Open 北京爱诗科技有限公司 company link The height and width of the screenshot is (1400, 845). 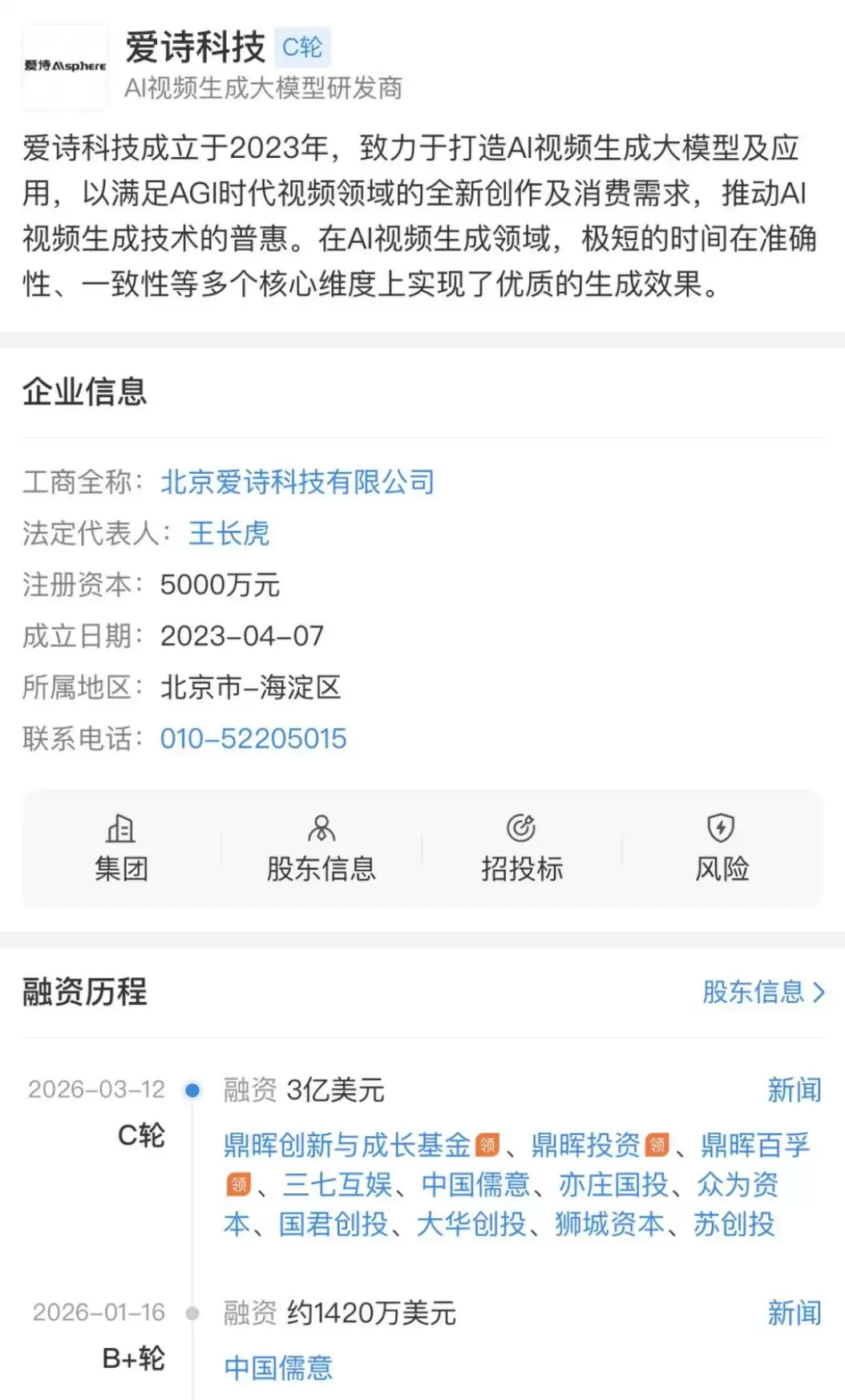(x=297, y=482)
